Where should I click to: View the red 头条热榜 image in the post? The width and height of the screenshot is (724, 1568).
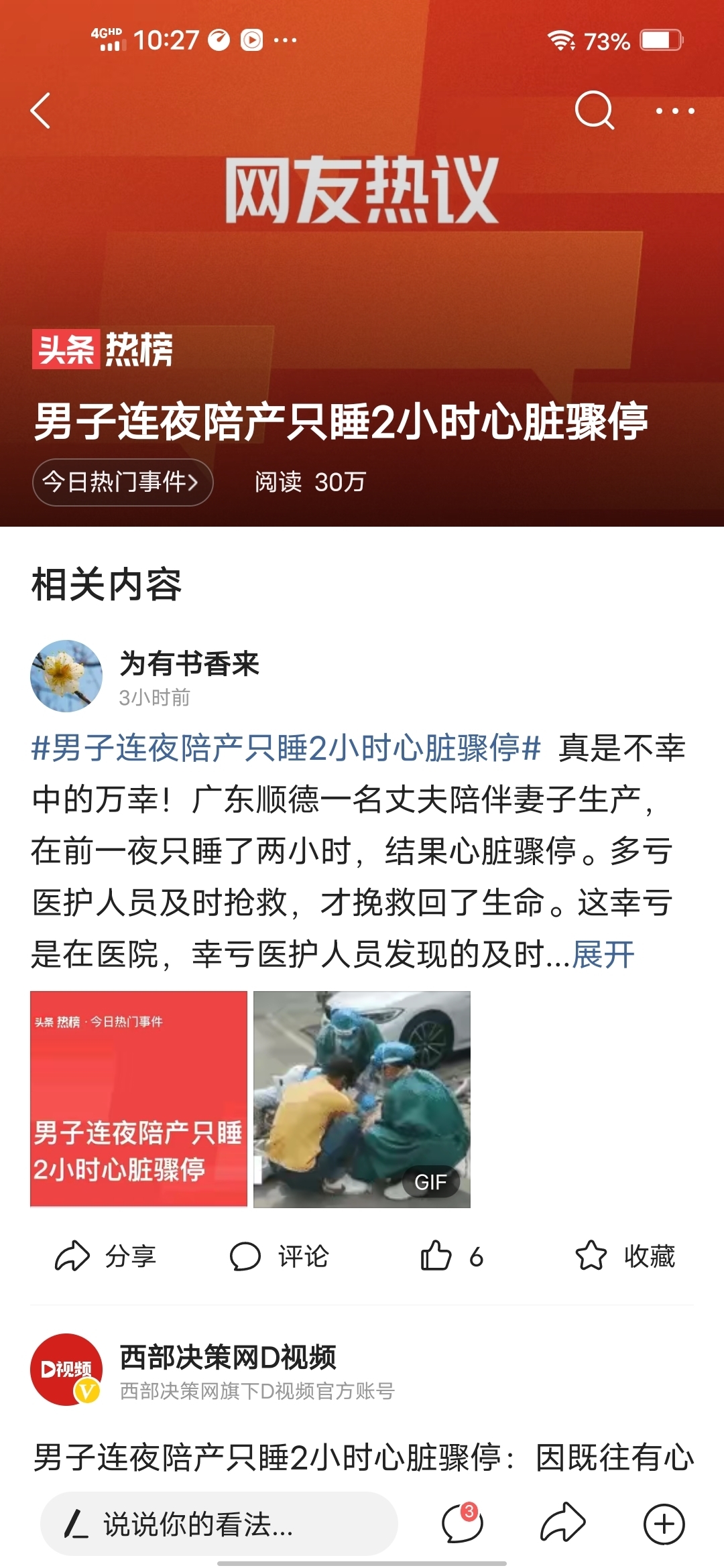click(x=139, y=1099)
